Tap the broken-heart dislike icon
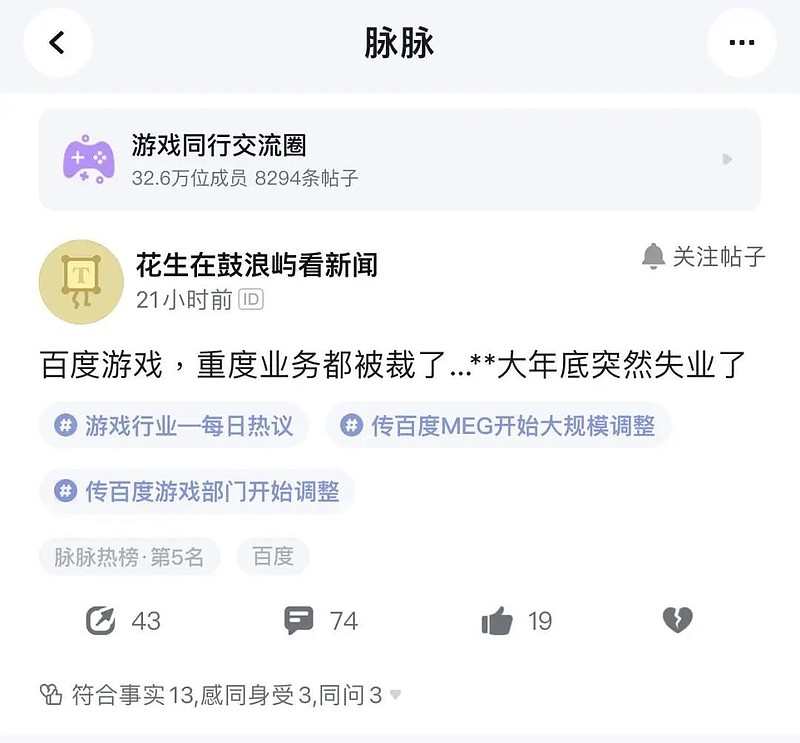The height and width of the screenshot is (743, 800). pyautogui.click(x=677, y=621)
